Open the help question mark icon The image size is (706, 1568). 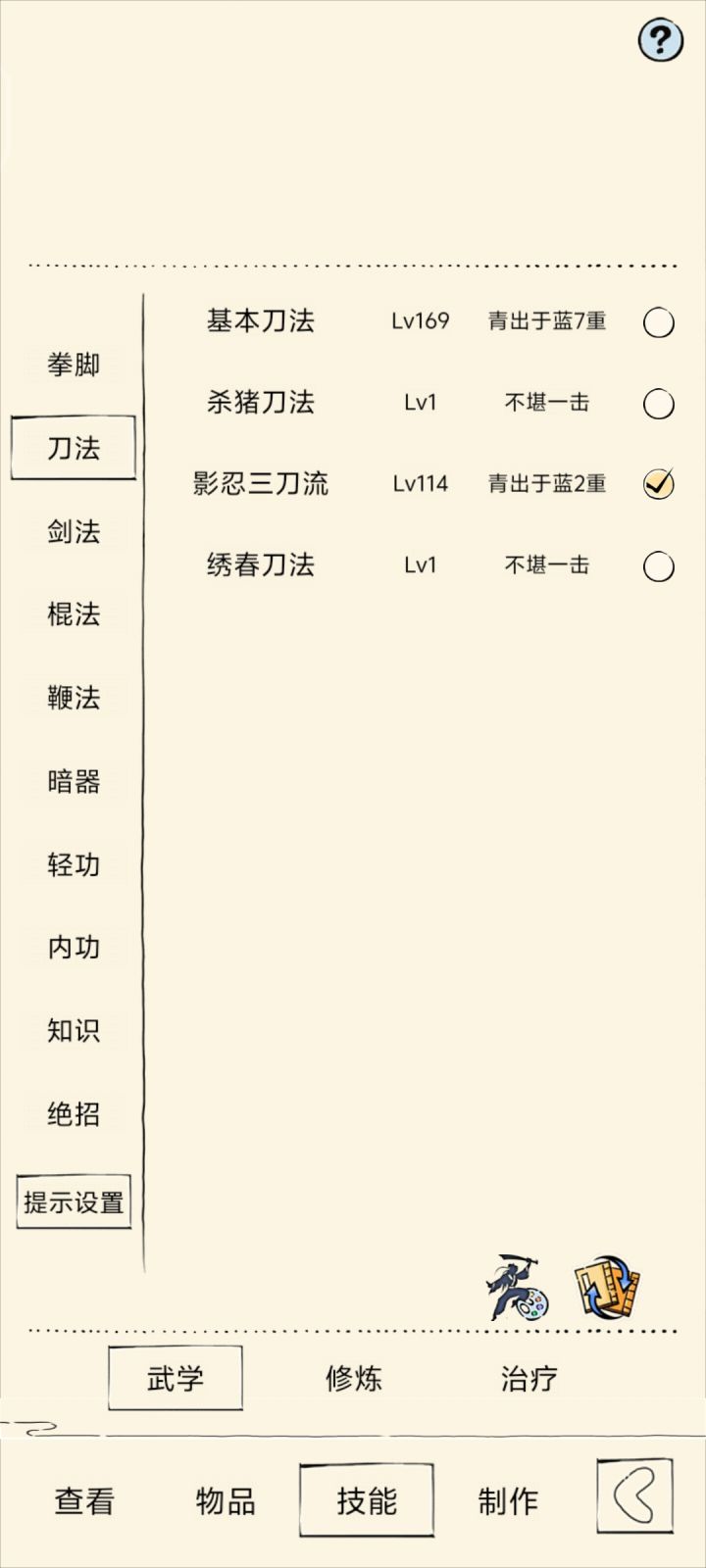point(660,37)
